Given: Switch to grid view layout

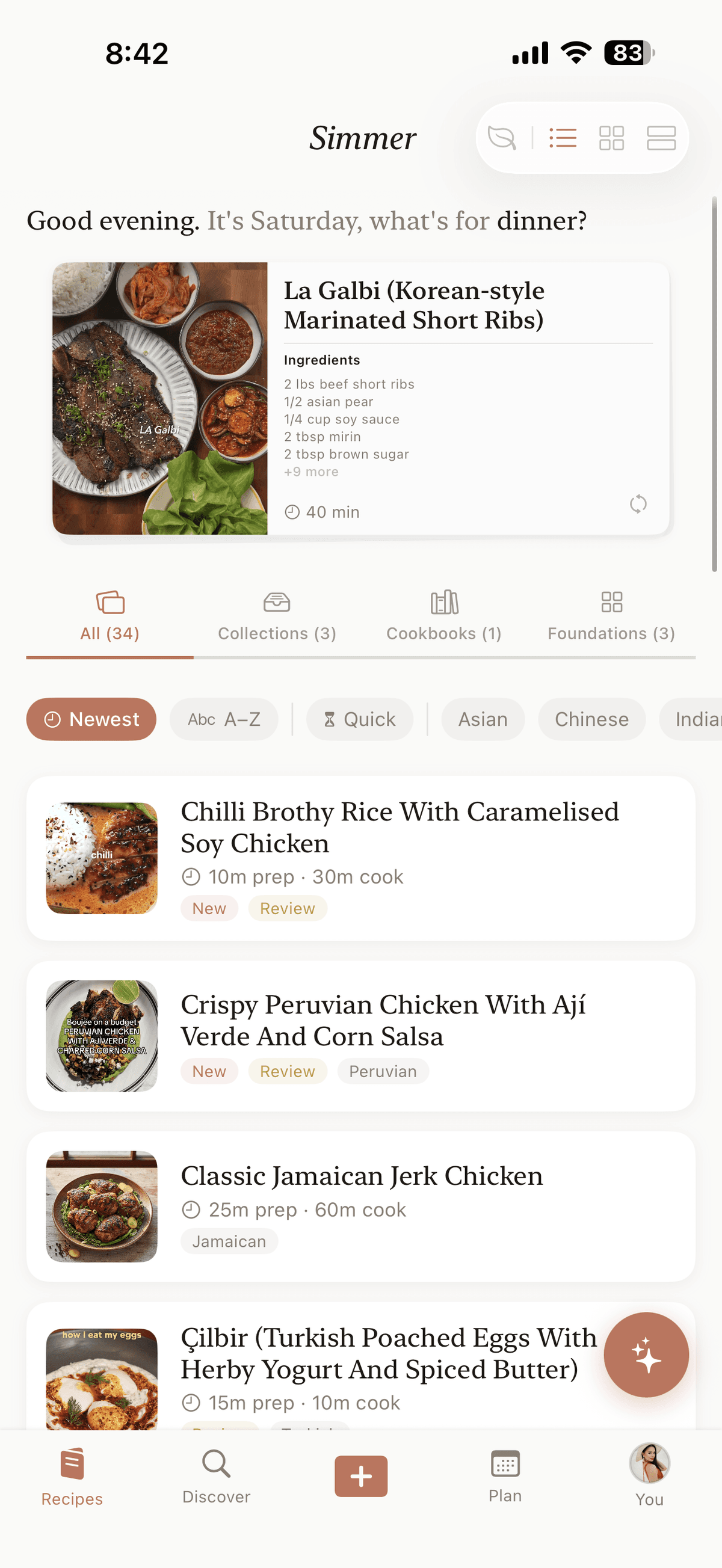Looking at the screenshot, I should tap(612, 138).
